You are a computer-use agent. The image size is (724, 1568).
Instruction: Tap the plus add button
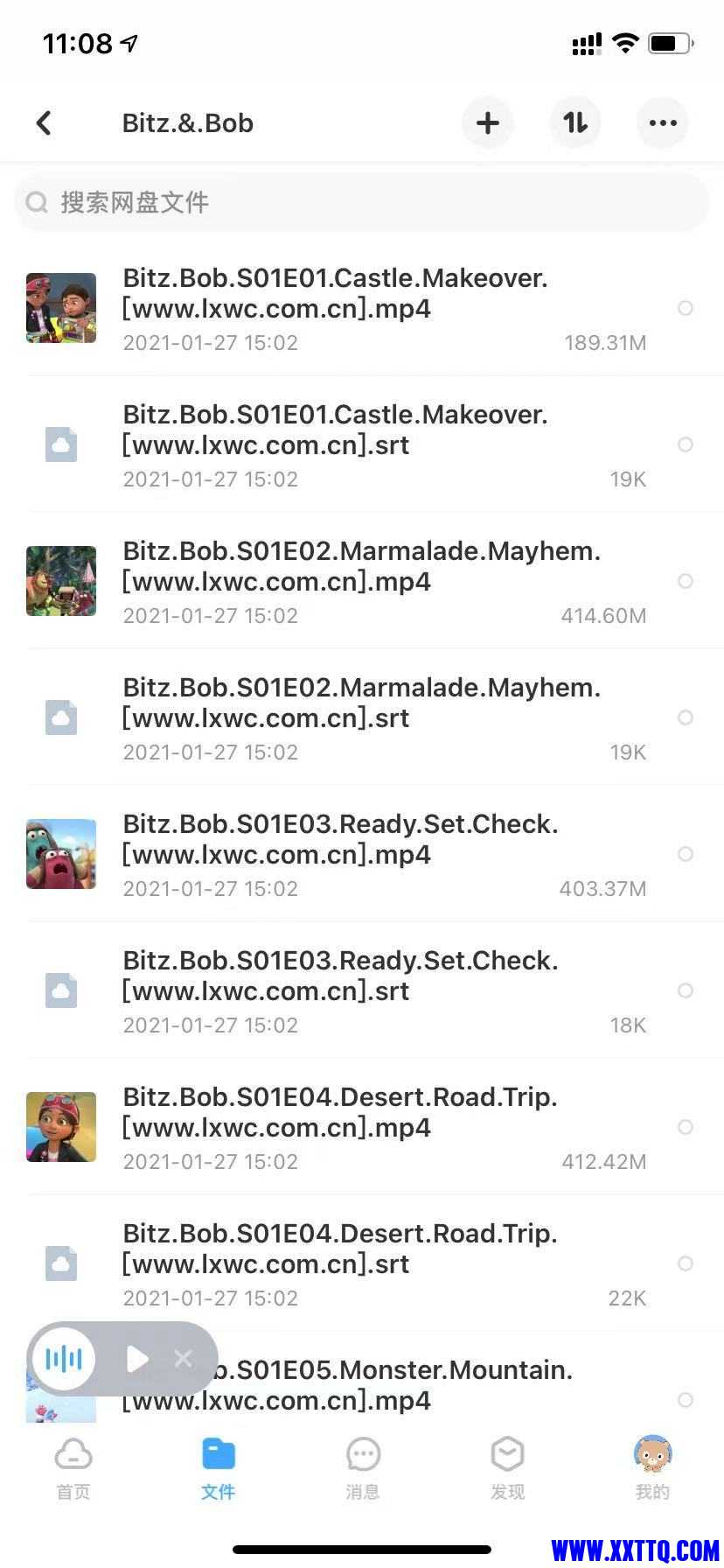(x=487, y=123)
